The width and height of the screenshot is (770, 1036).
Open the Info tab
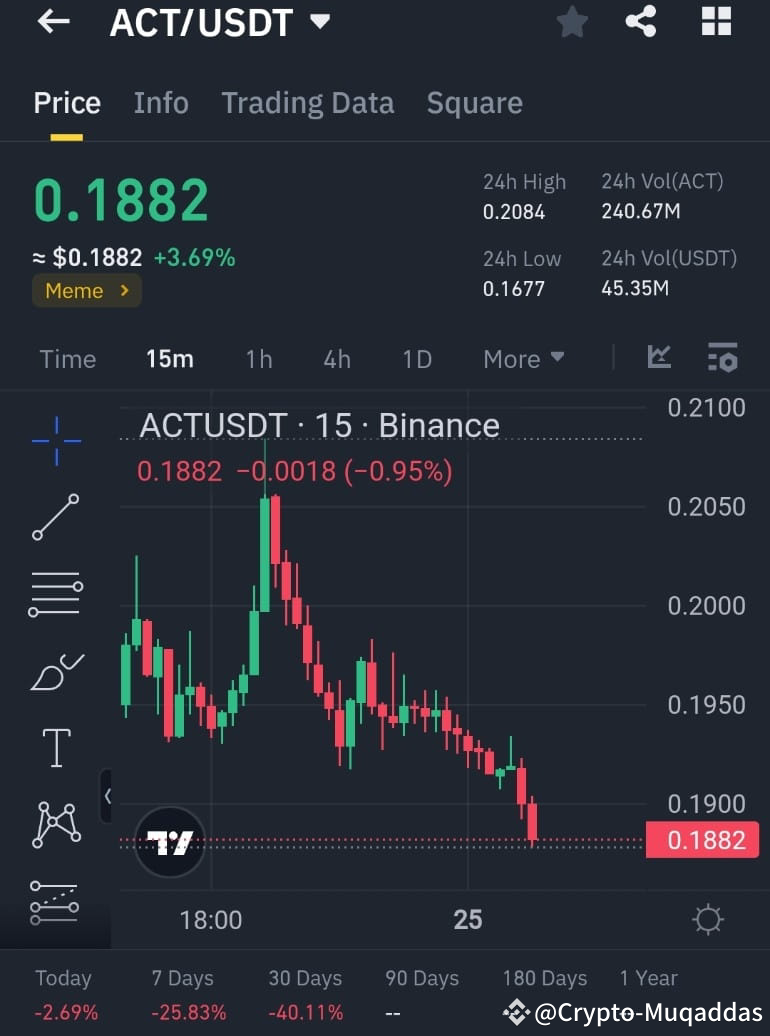click(x=161, y=102)
